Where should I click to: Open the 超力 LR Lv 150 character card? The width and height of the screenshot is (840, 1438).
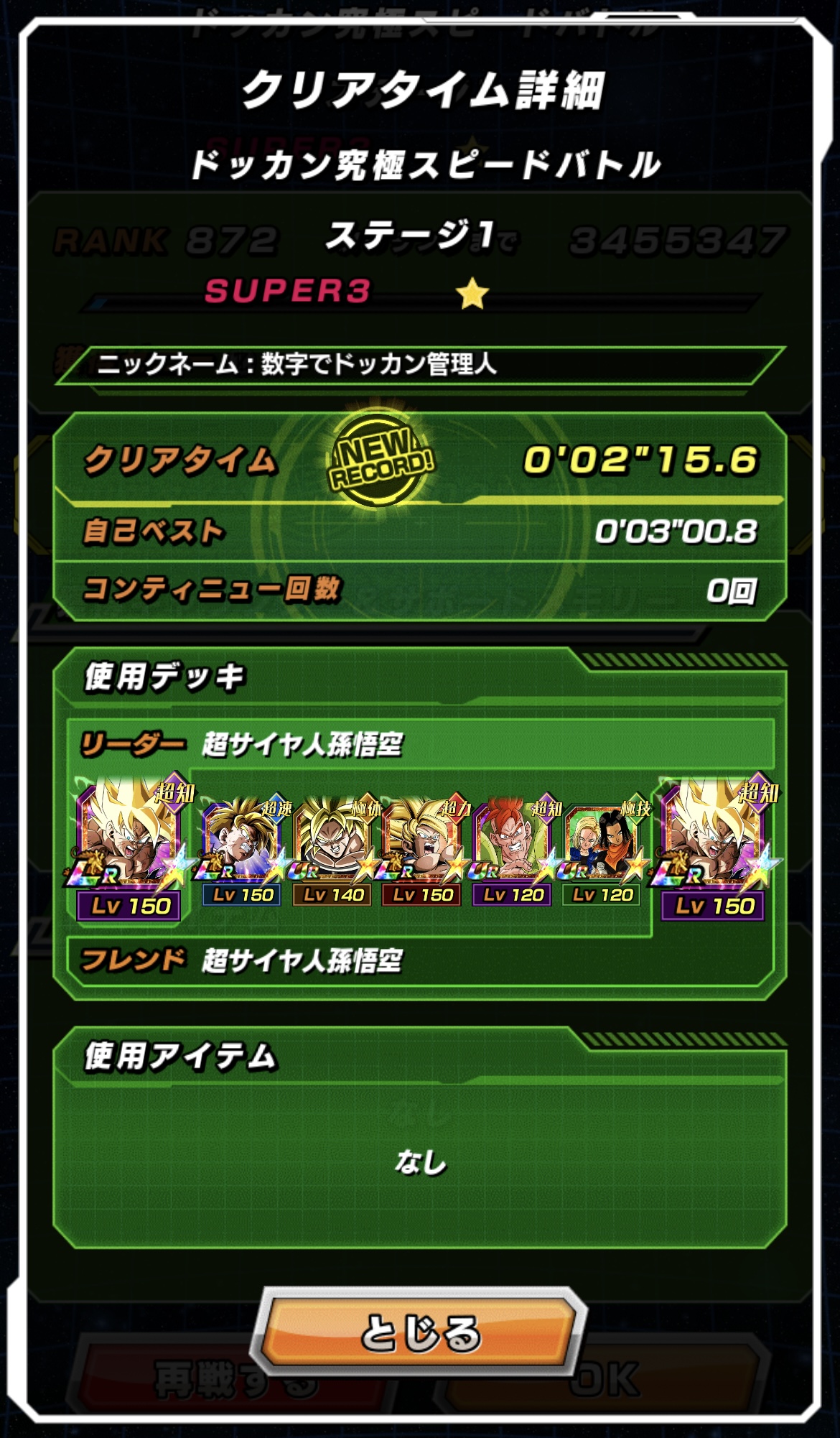(x=422, y=852)
